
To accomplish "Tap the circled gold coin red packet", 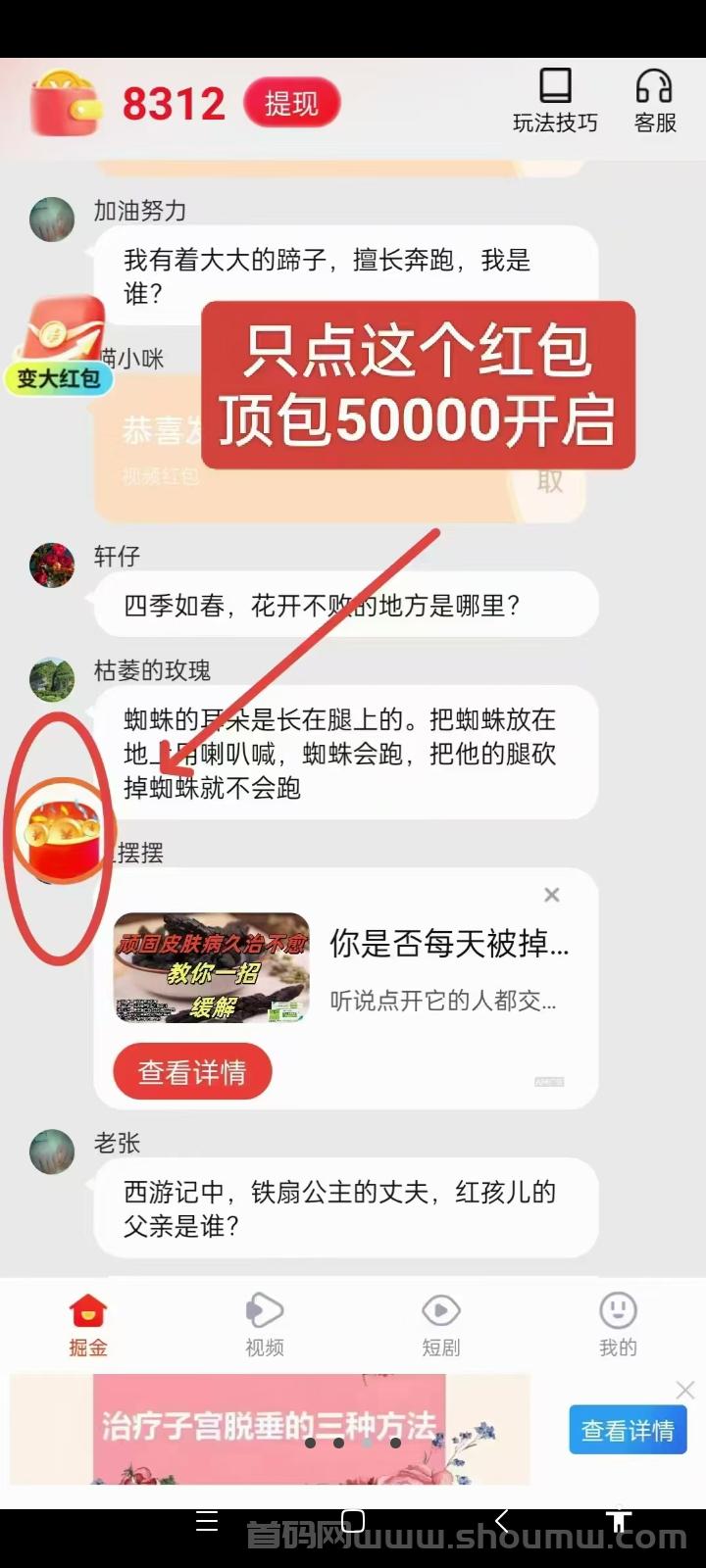I will click(x=60, y=832).
